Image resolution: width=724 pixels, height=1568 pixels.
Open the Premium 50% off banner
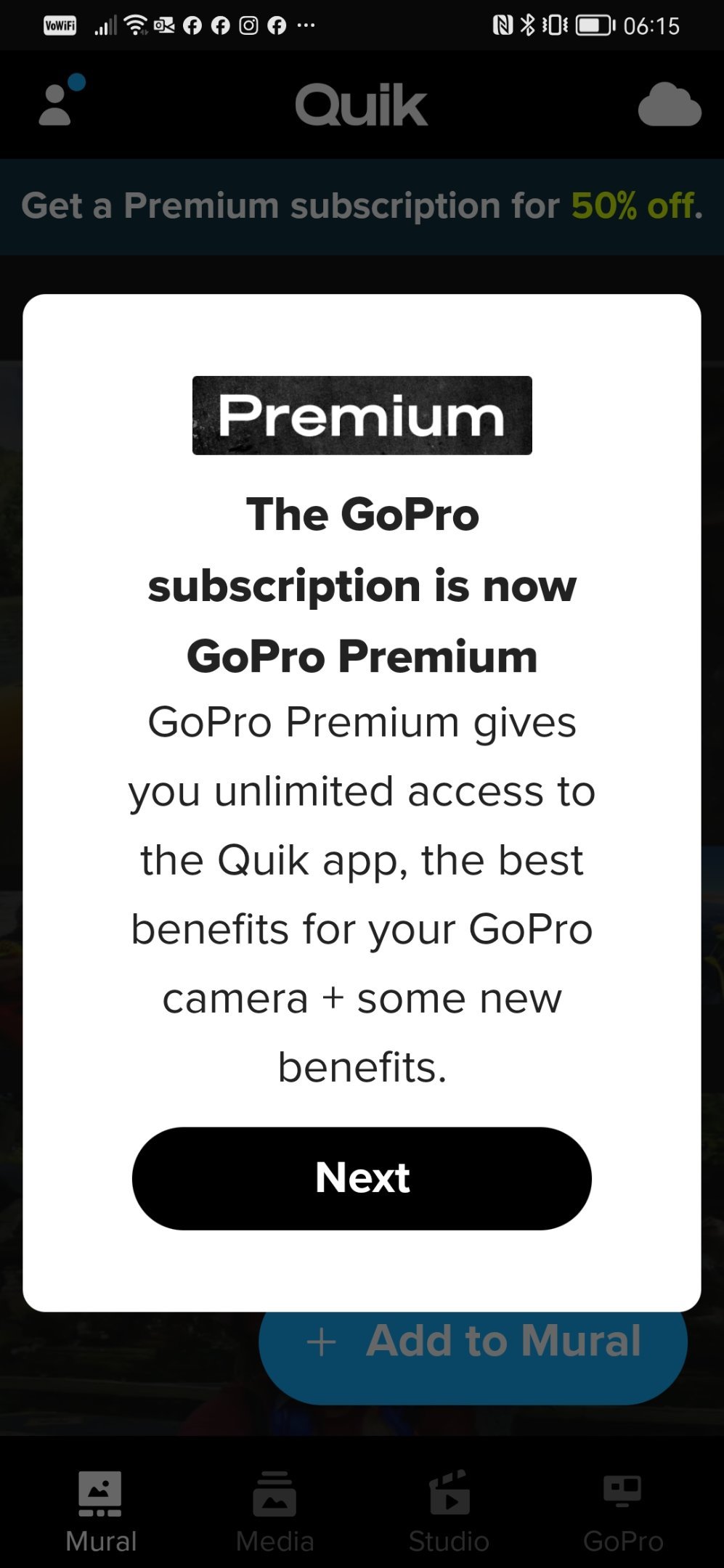pos(362,206)
